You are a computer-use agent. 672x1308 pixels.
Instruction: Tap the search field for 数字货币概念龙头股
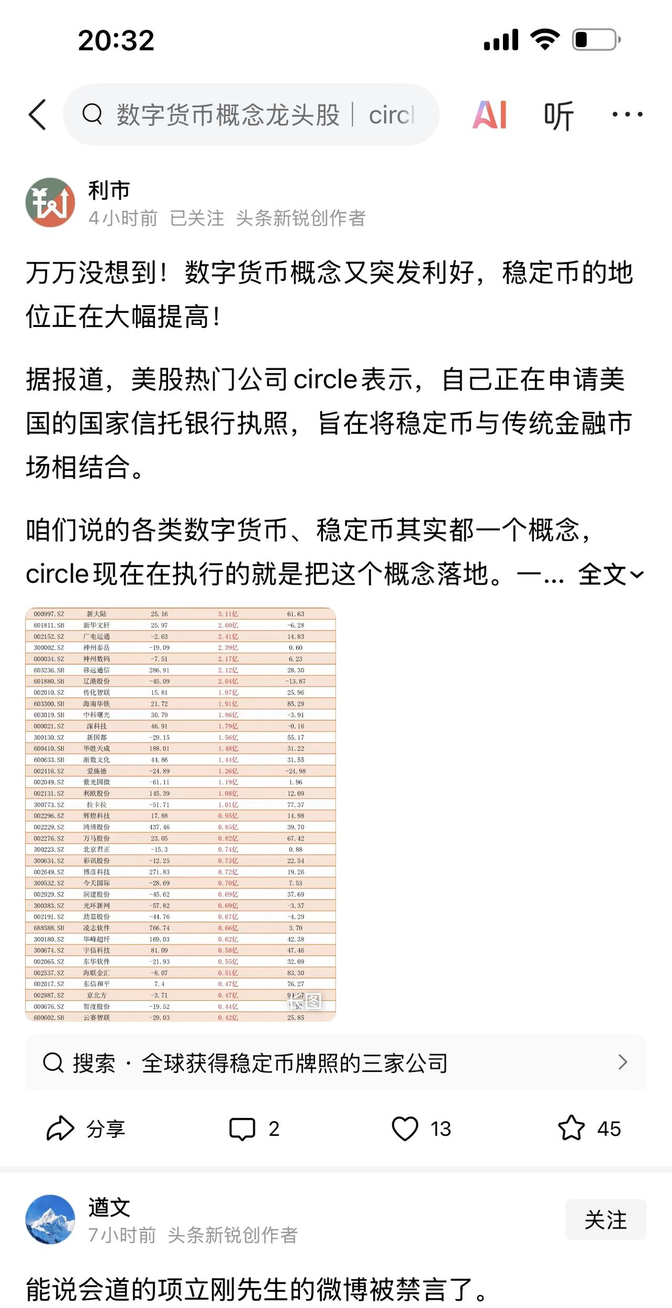250,115
